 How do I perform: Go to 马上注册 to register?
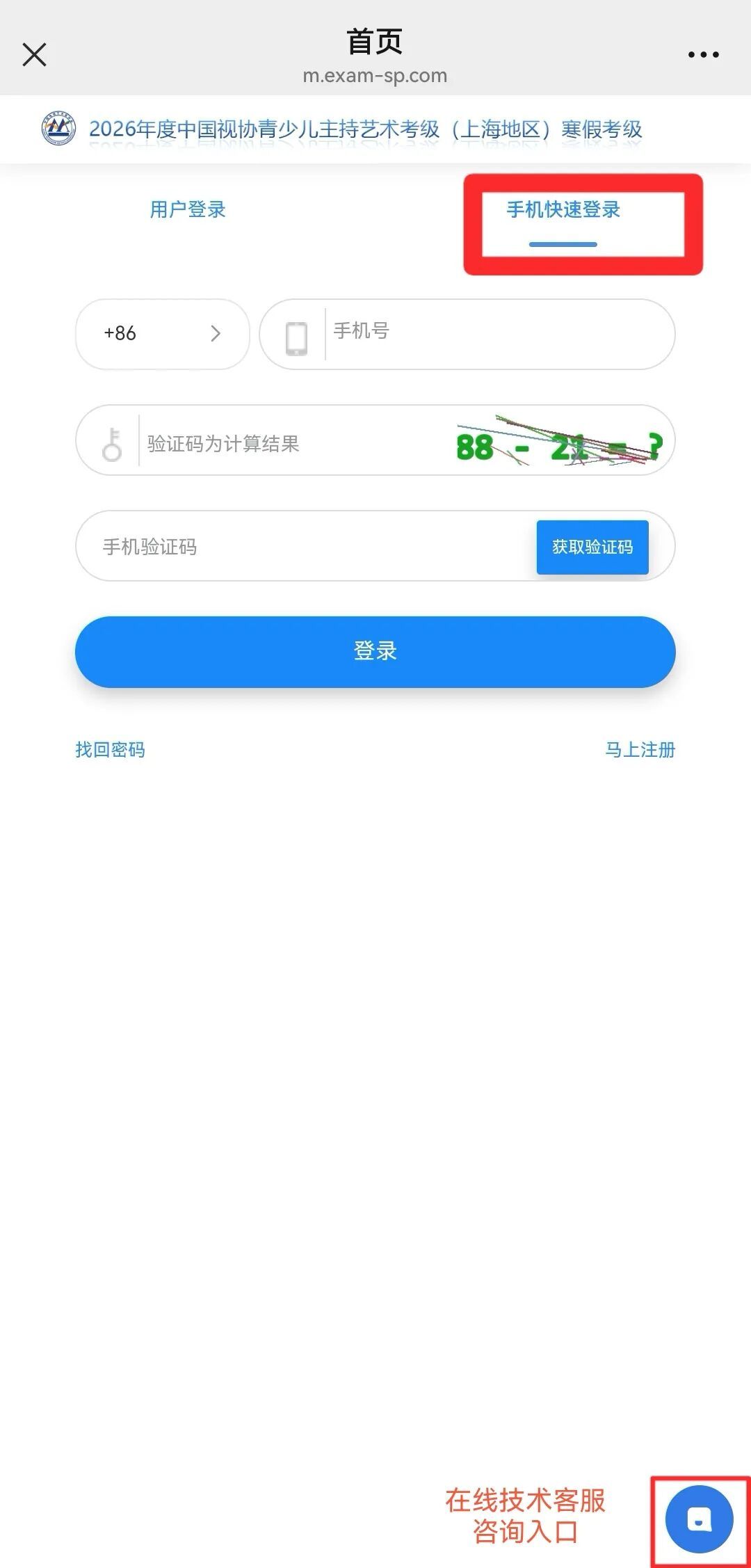pyautogui.click(x=640, y=749)
